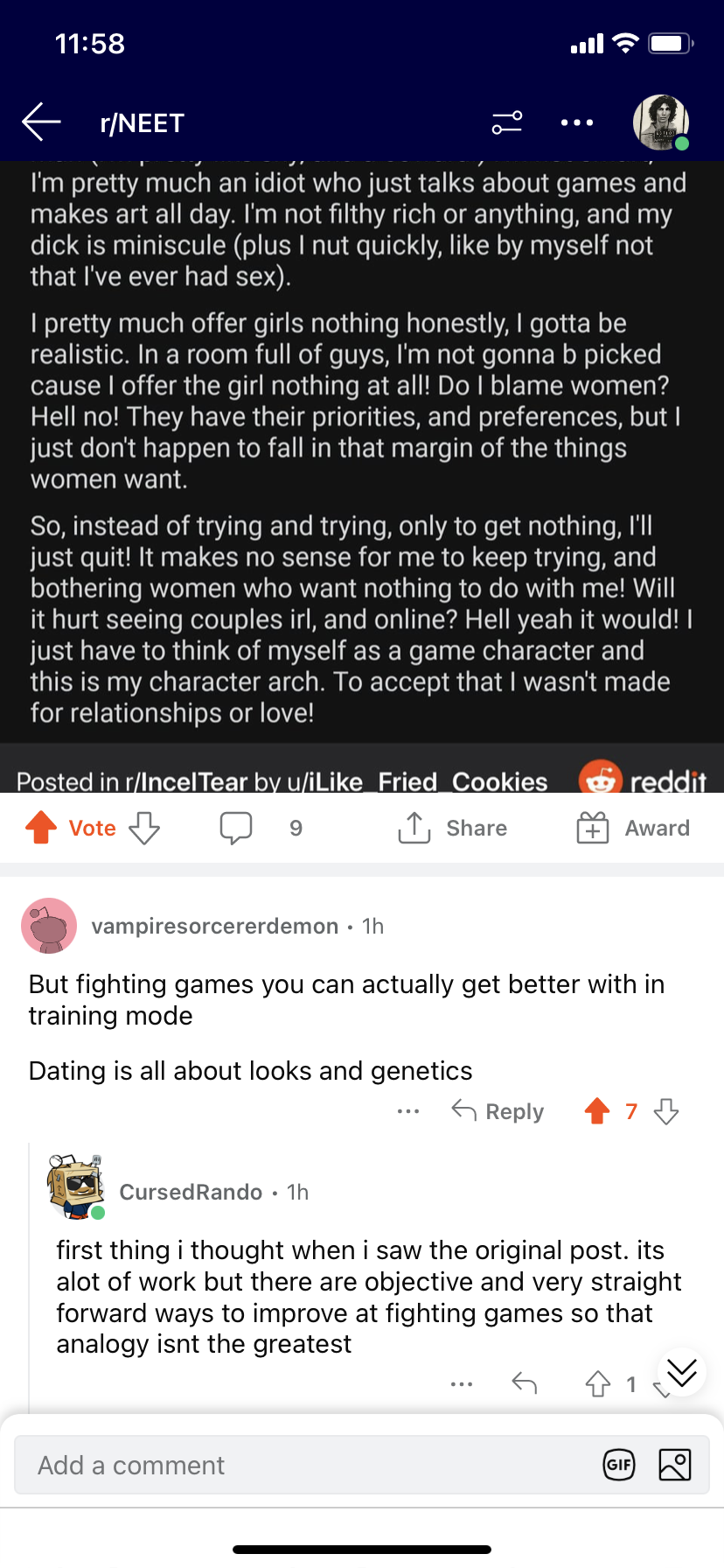Upvote CursedRando's comment
Screen dimensions: 724x1568
click(598, 1383)
